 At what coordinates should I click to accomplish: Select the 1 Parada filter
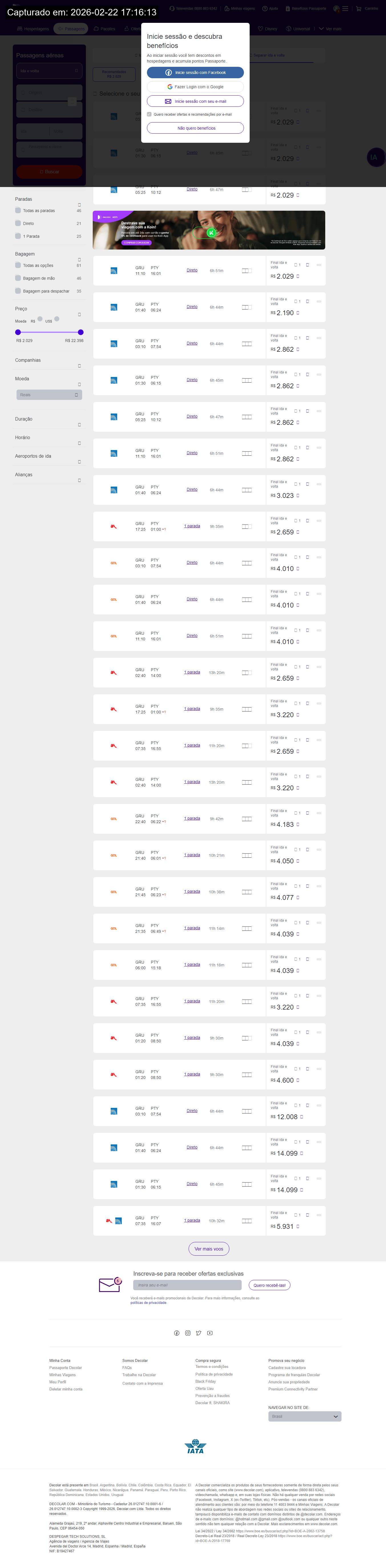(x=18, y=236)
